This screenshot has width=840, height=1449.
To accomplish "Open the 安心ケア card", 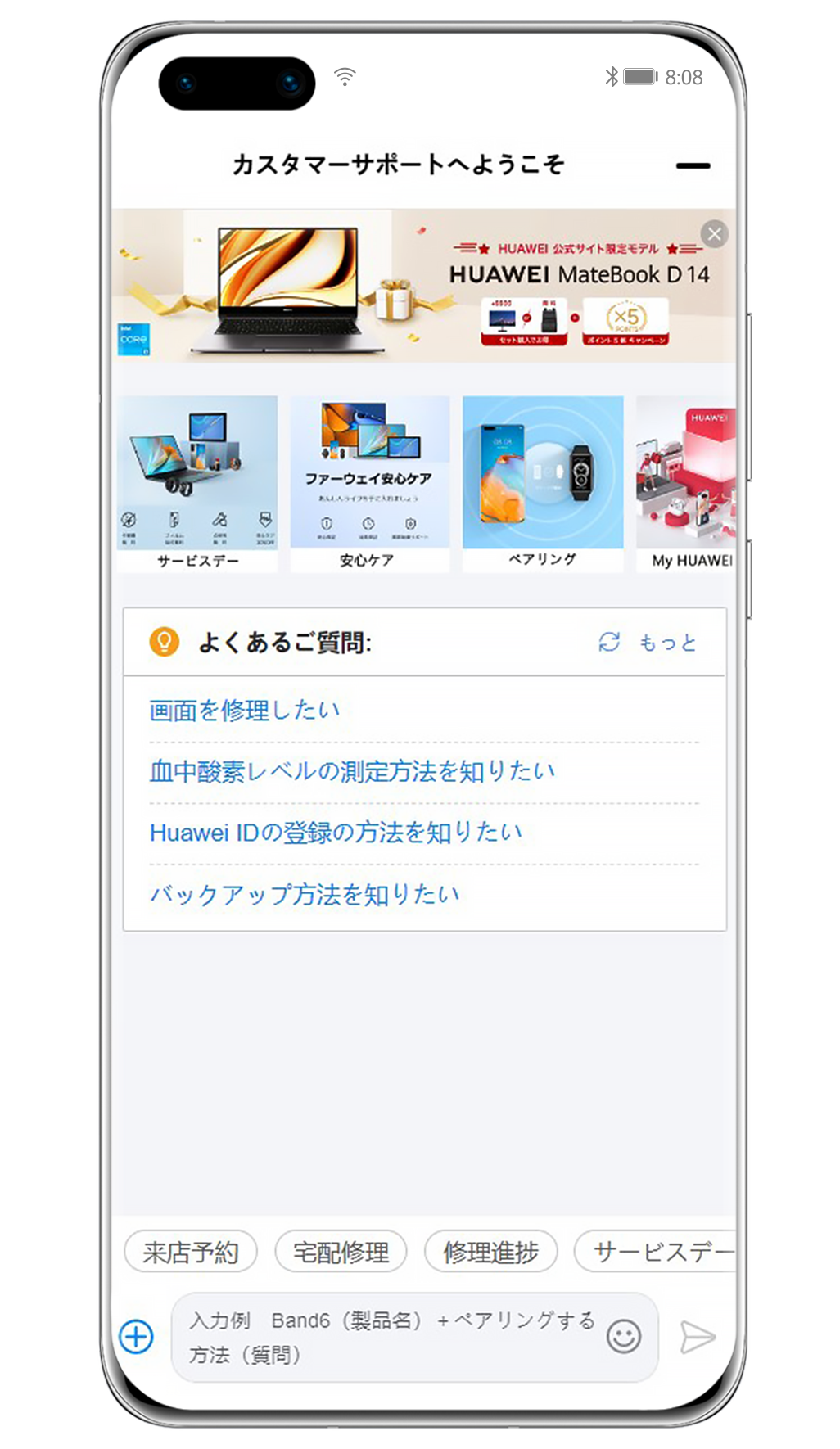I will [369, 484].
